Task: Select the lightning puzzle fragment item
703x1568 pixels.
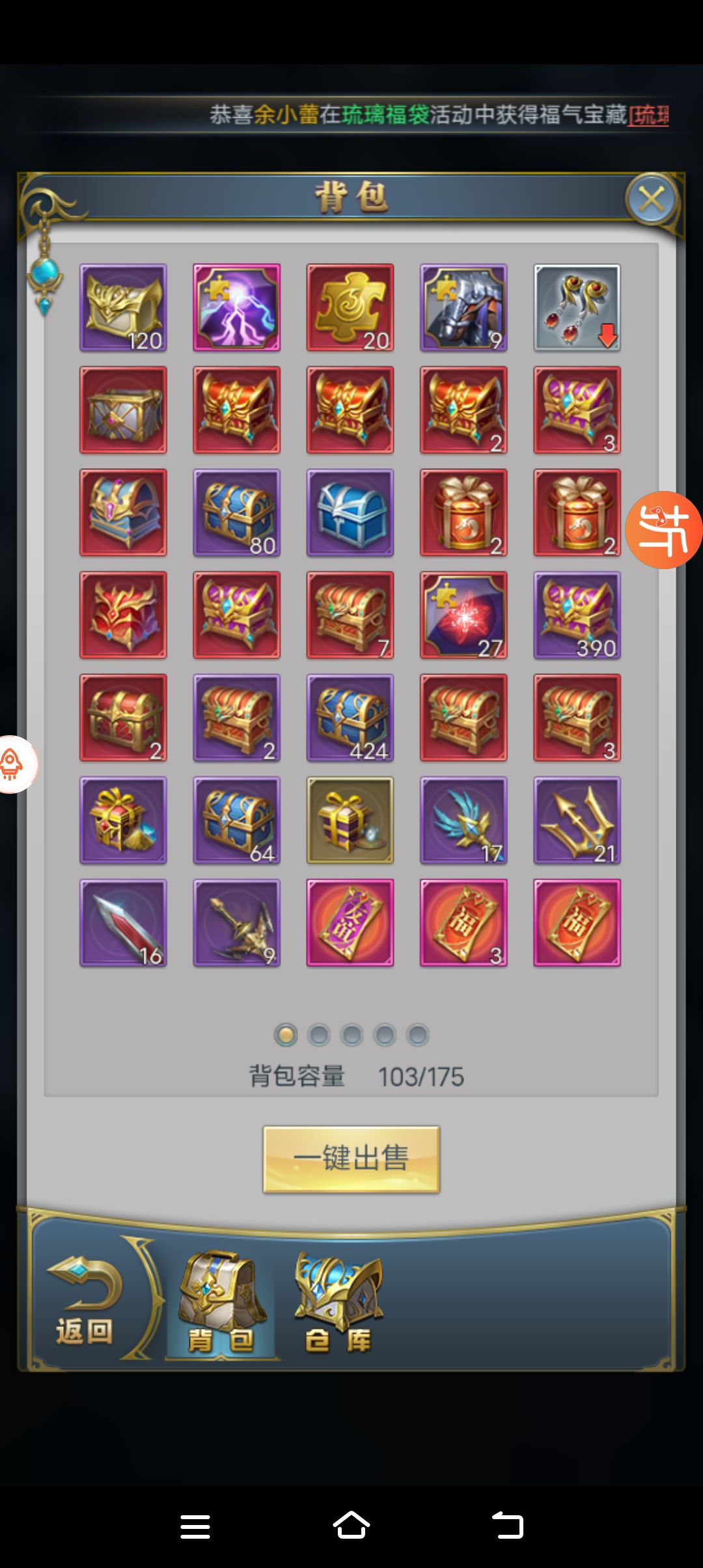Action: coord(236,307)
